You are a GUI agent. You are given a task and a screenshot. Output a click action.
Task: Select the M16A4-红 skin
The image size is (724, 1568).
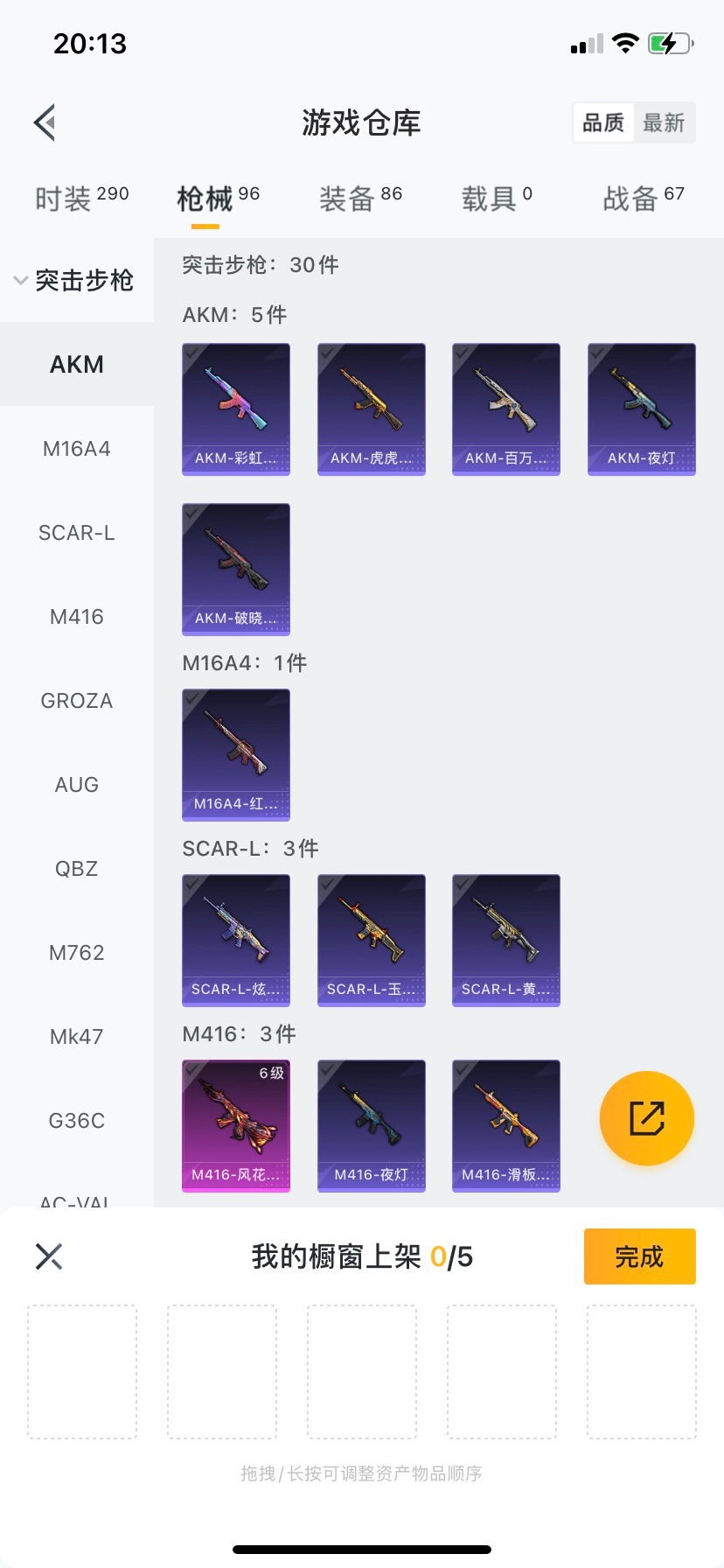tap(236, 754)
